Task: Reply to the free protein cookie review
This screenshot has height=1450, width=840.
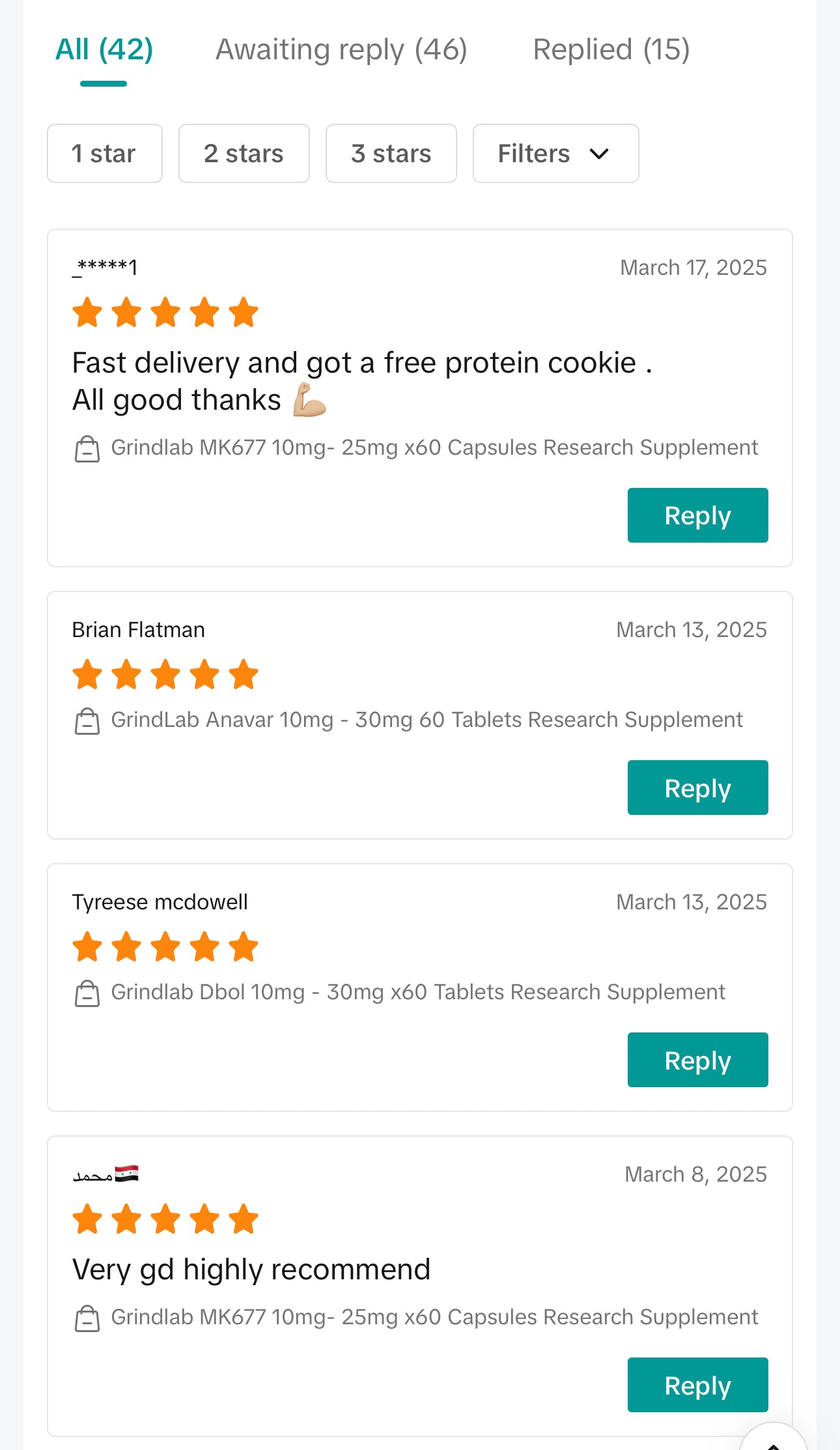Action: point(697,515)
